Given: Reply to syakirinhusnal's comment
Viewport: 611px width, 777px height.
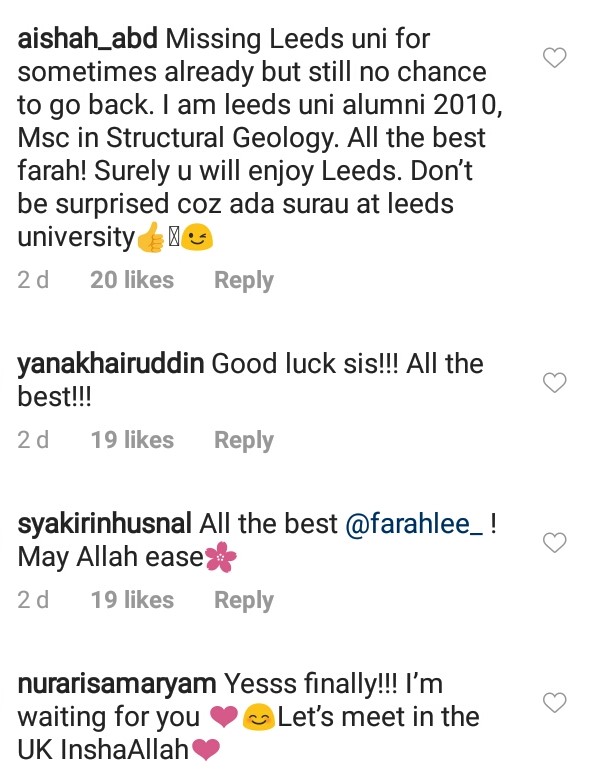Looking at the screenshot, I should pos(244,600).
